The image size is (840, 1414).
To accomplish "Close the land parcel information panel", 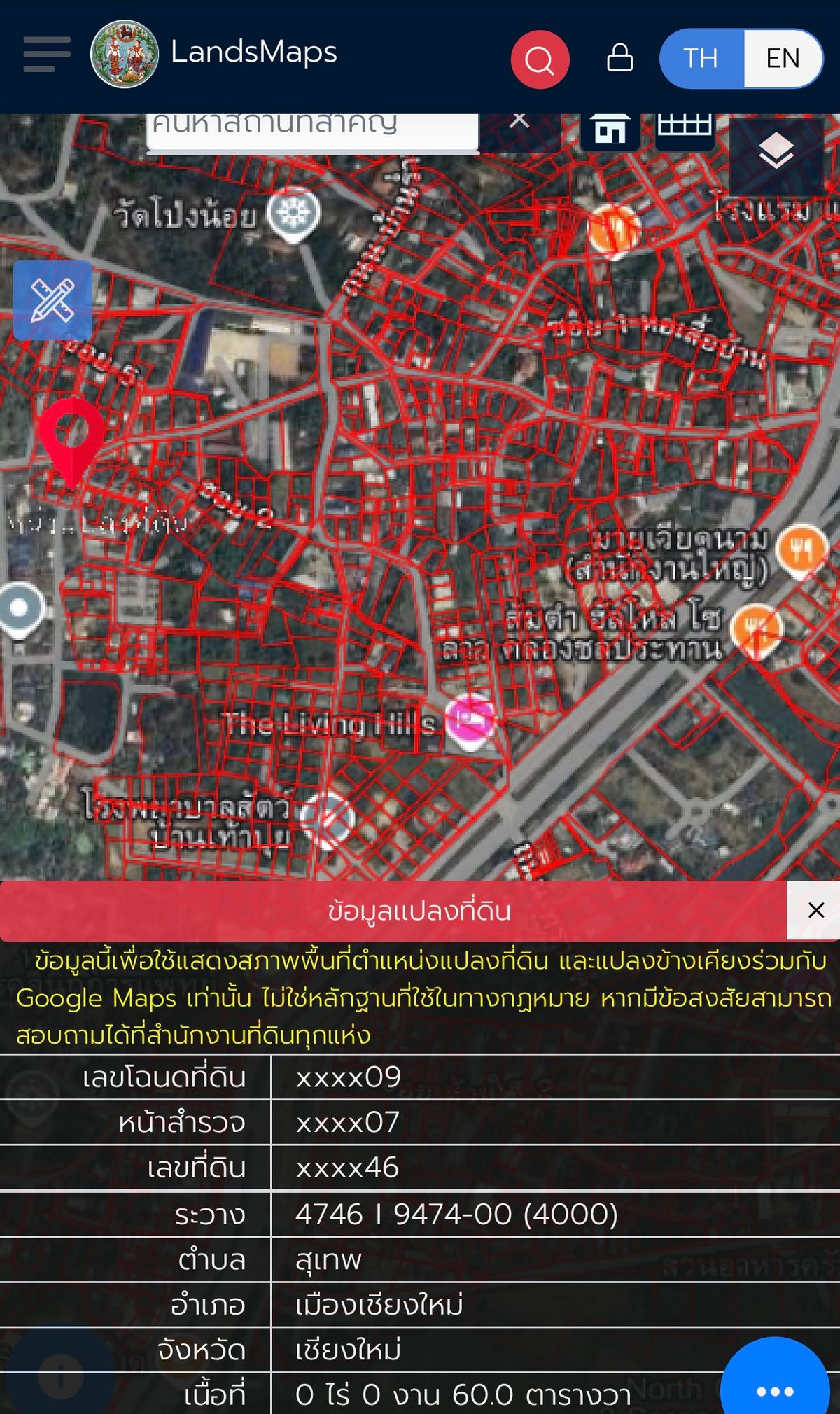I will [x=815, y=910].
